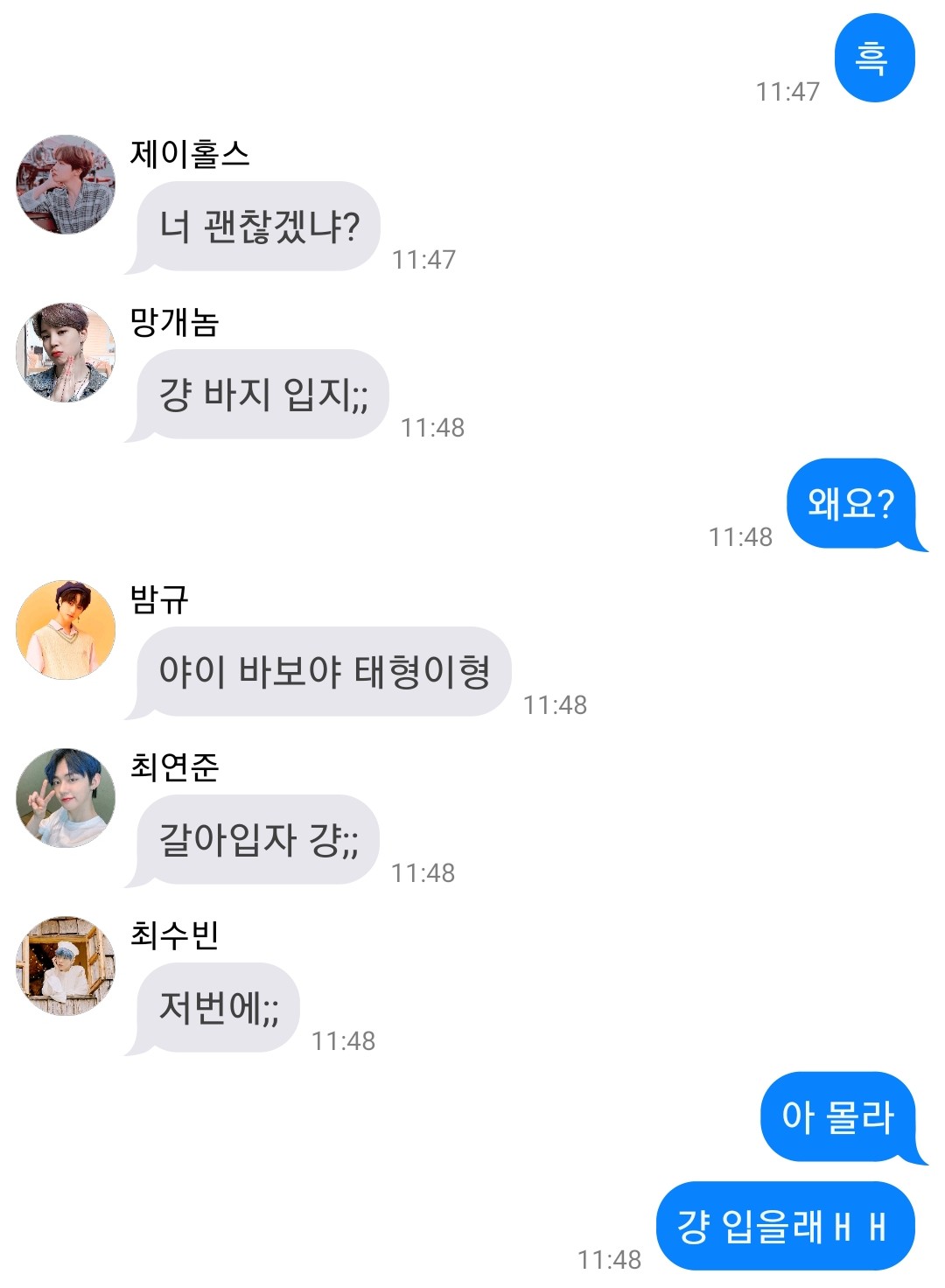The width and height of the screenshot is (945, 1288).
Task: Open 제이홀스's profile picture
Action: (x=66, y=185)
